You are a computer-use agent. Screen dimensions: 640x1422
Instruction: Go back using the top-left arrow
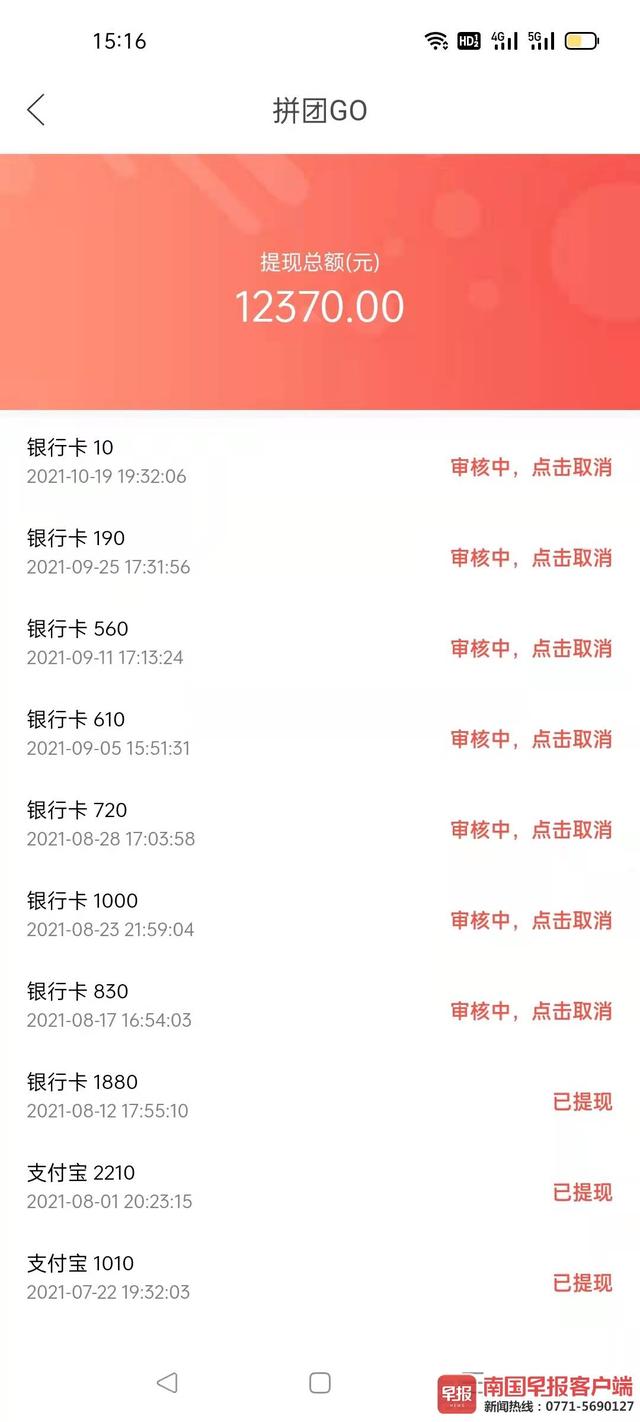[x=36, y=109]
